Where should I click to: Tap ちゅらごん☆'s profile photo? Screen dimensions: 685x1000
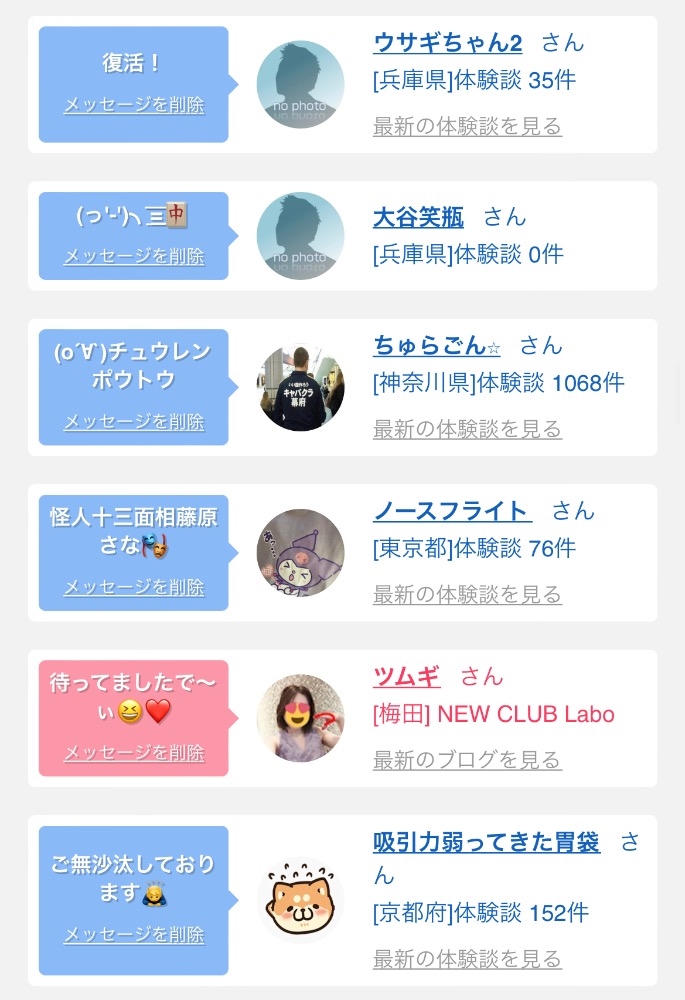coord(300,387)
